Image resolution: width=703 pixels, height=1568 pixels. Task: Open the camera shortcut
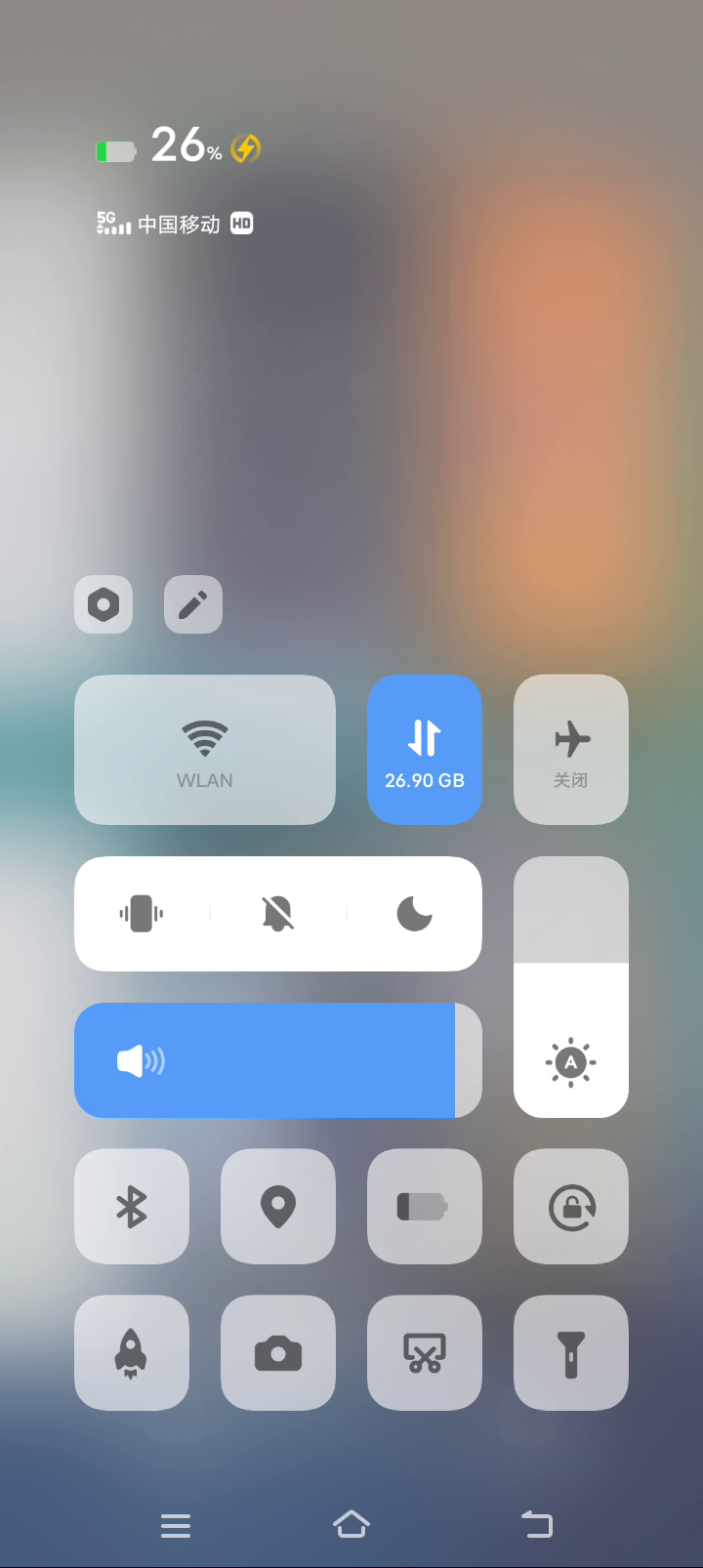(x=278, y=1353)
